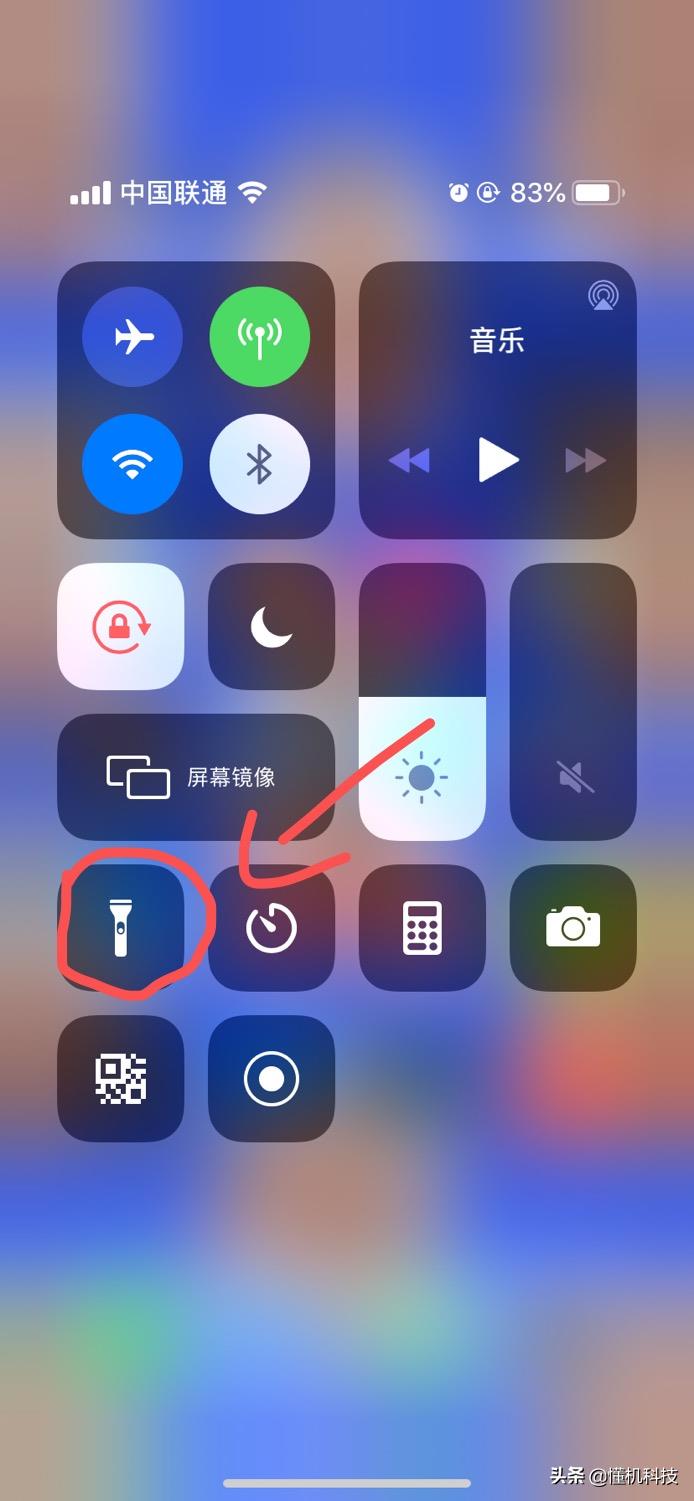Image resolution: width=694 pixels, height=1501 pixels.
Task: Tap the brightness slider
Action: pyautogui.click(x=422, y=701)
